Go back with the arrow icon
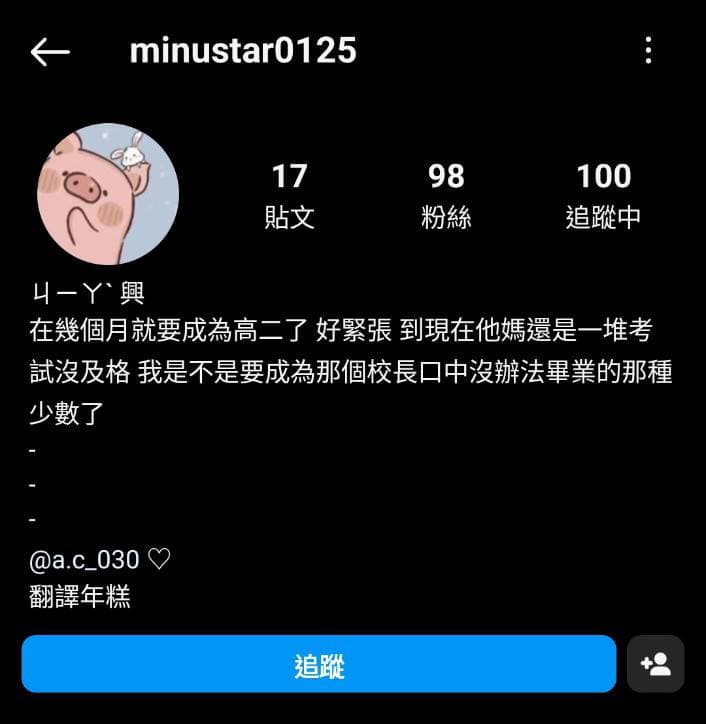 coord(50,52)
